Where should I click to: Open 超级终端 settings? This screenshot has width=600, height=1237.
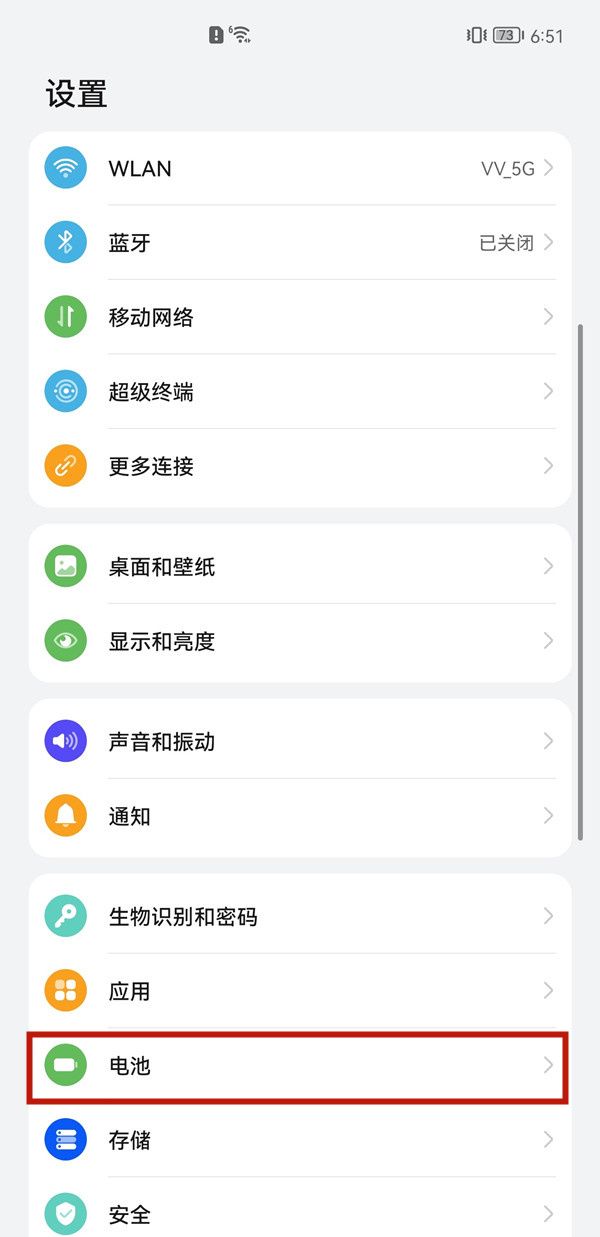[300, 392]
